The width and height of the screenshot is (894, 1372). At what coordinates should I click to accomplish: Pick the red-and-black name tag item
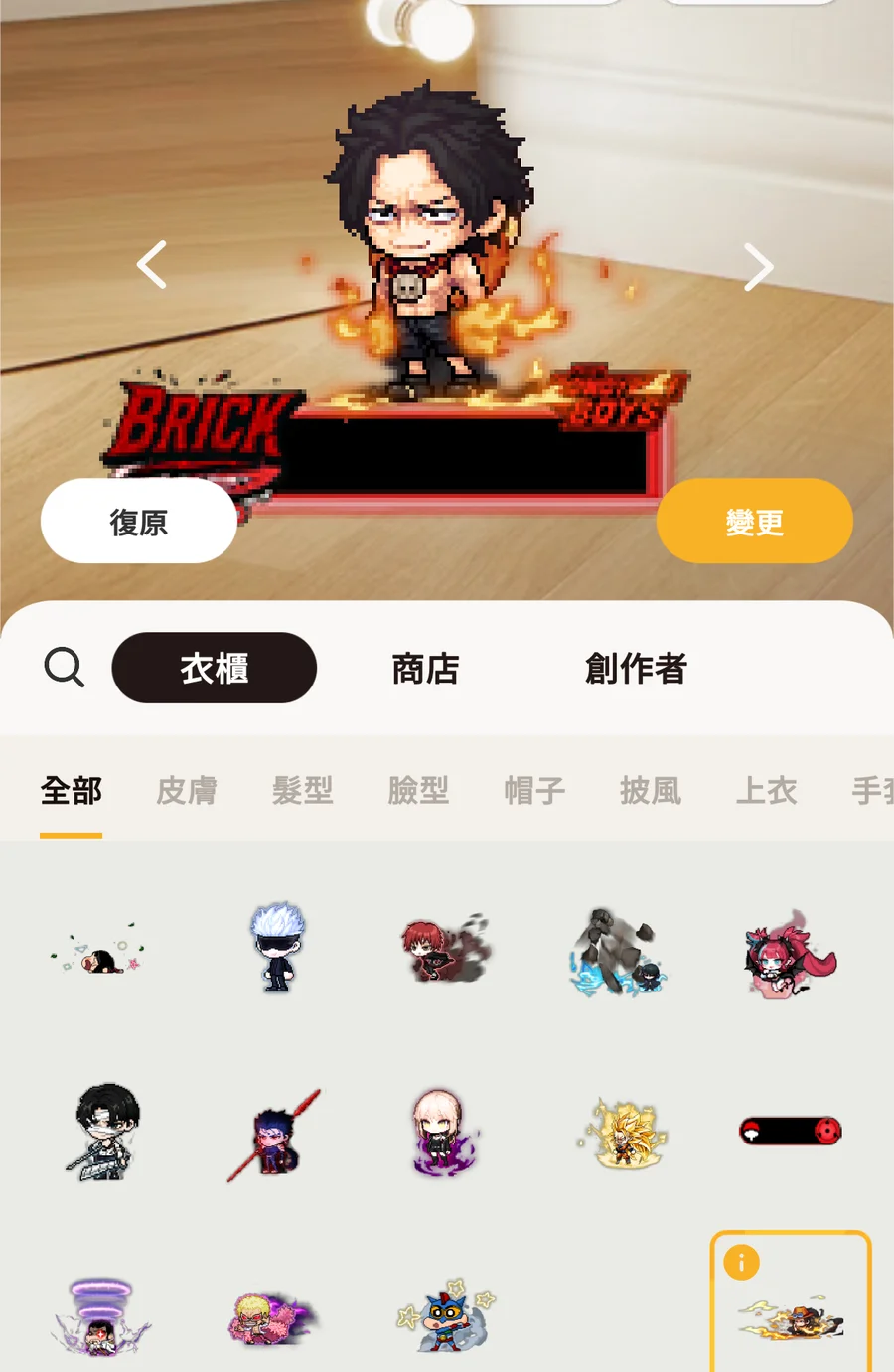click(791, 1131)
